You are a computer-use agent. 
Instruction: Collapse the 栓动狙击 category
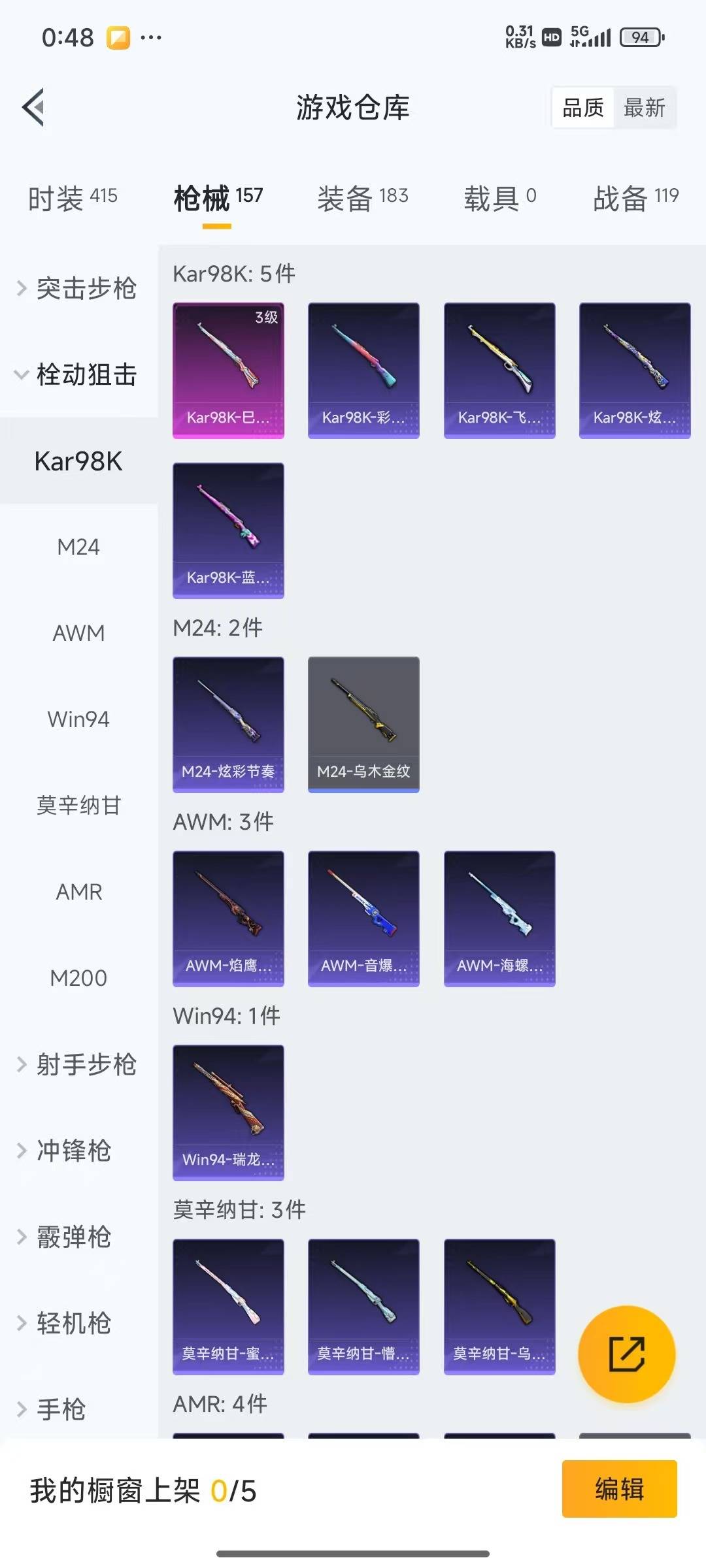[x=78, y=374]
